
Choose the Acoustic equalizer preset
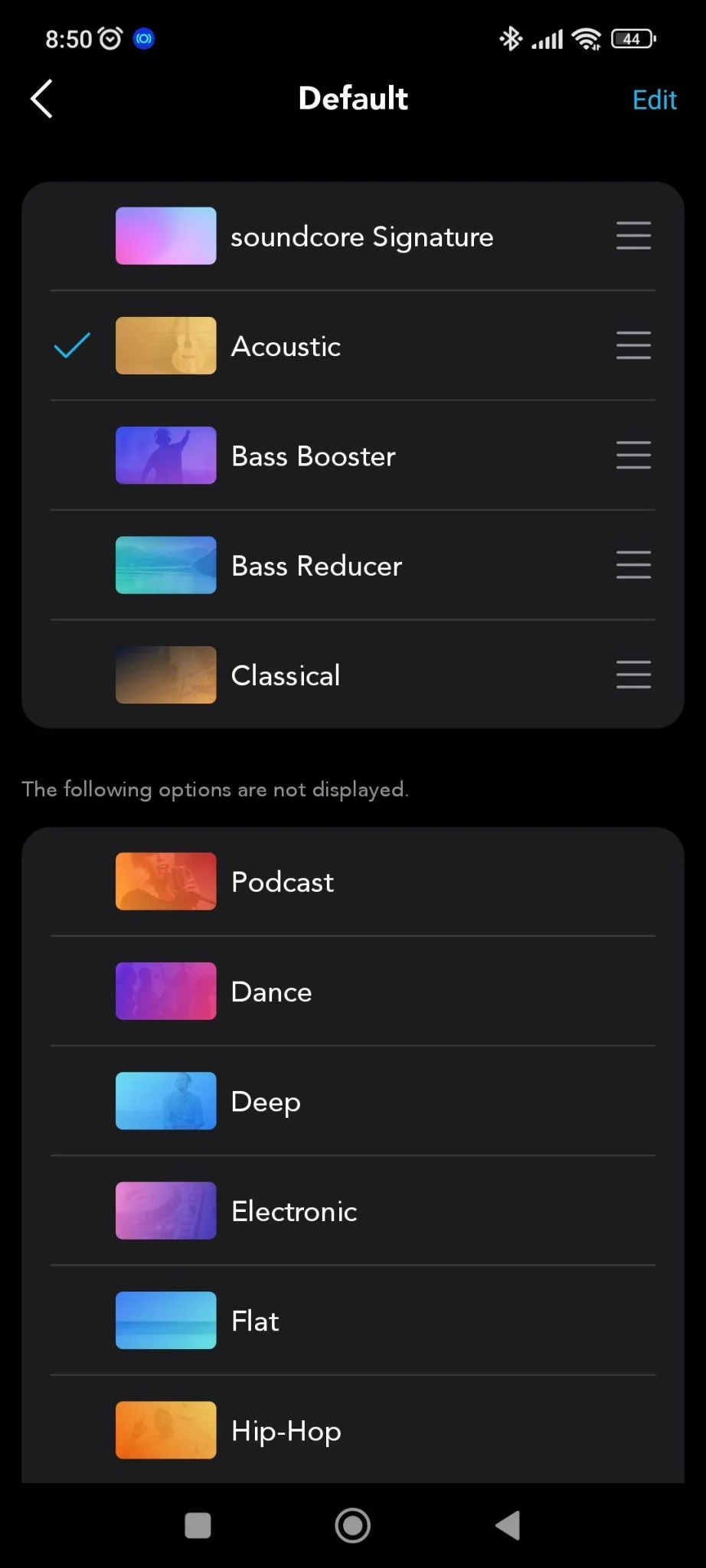(x=286, y=346)
